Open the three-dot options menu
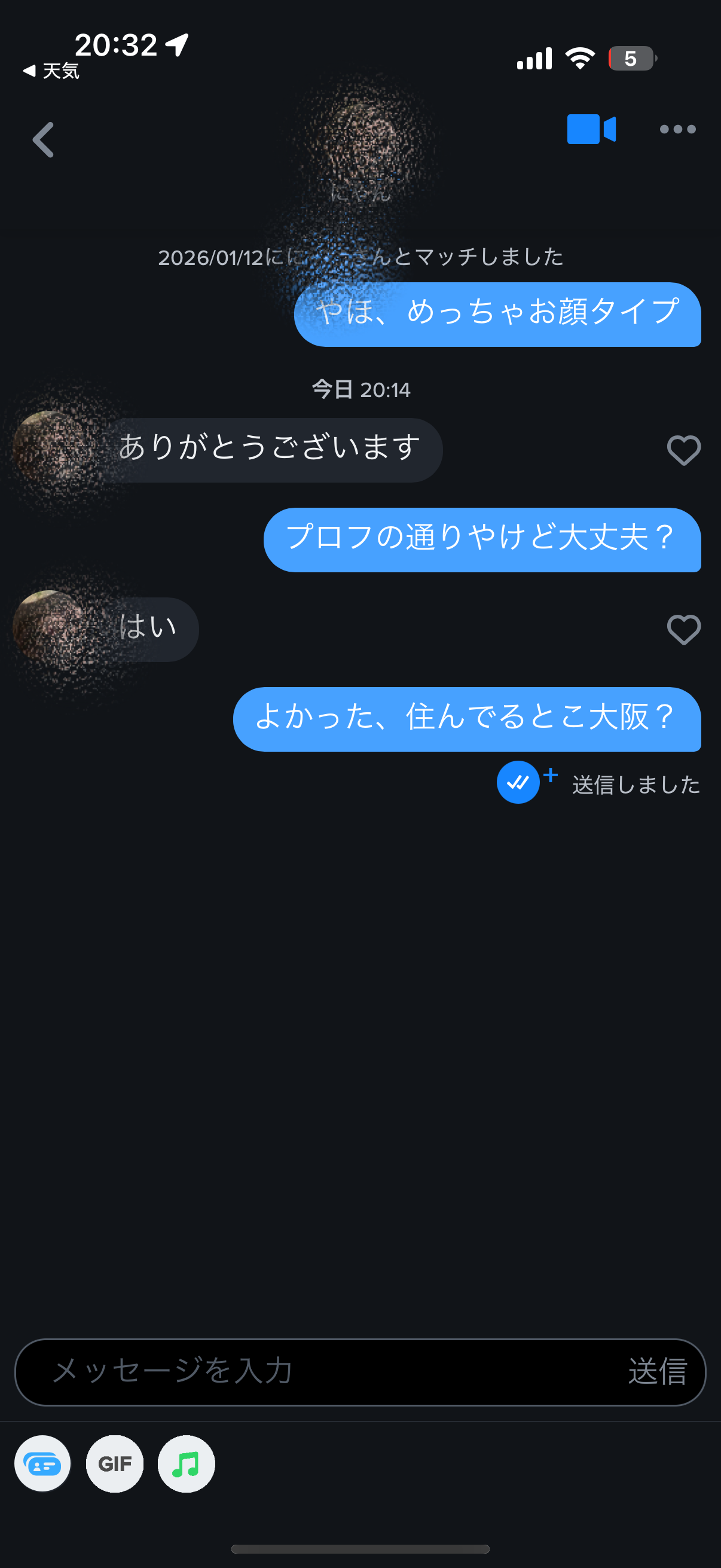 [x=677, y=129]
